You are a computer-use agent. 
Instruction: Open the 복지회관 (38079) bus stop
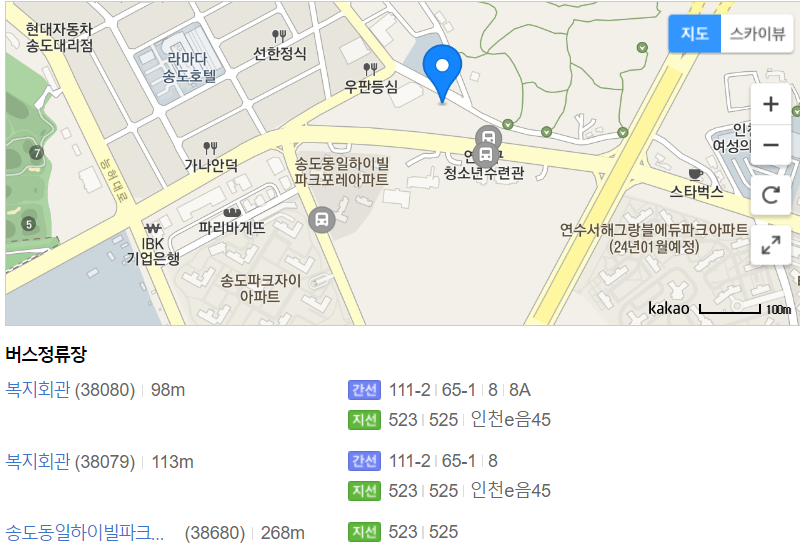pos(38,461)
